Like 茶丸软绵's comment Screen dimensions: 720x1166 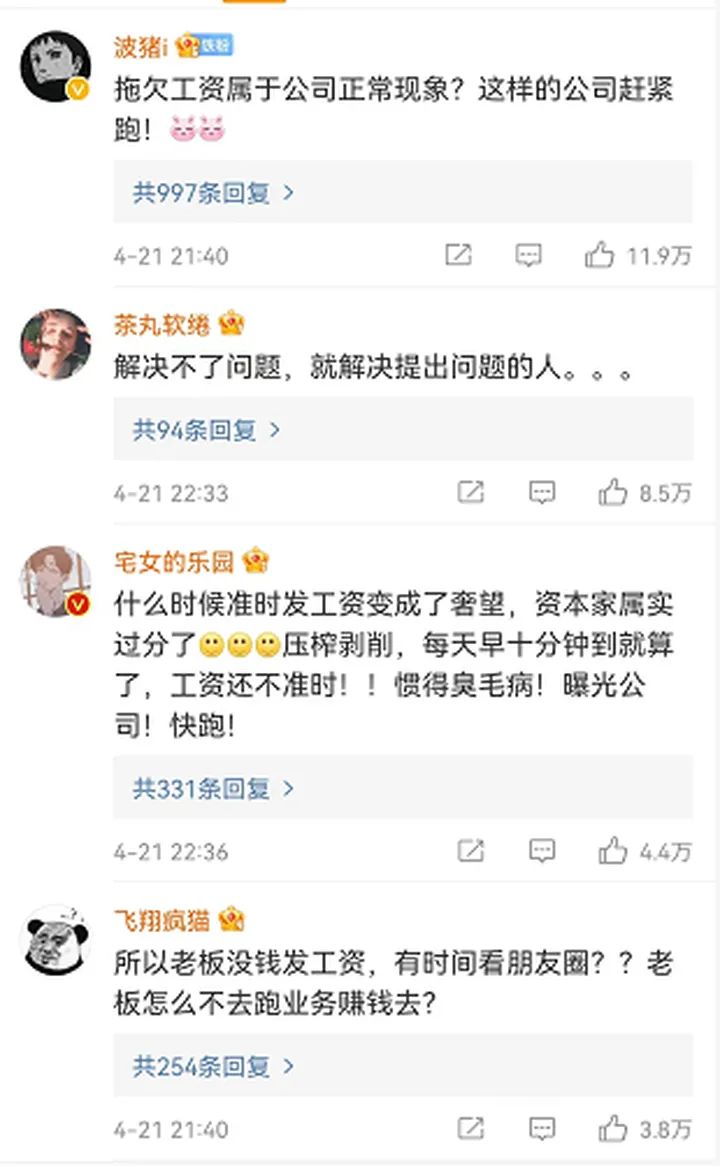click(x=612, y=492)
